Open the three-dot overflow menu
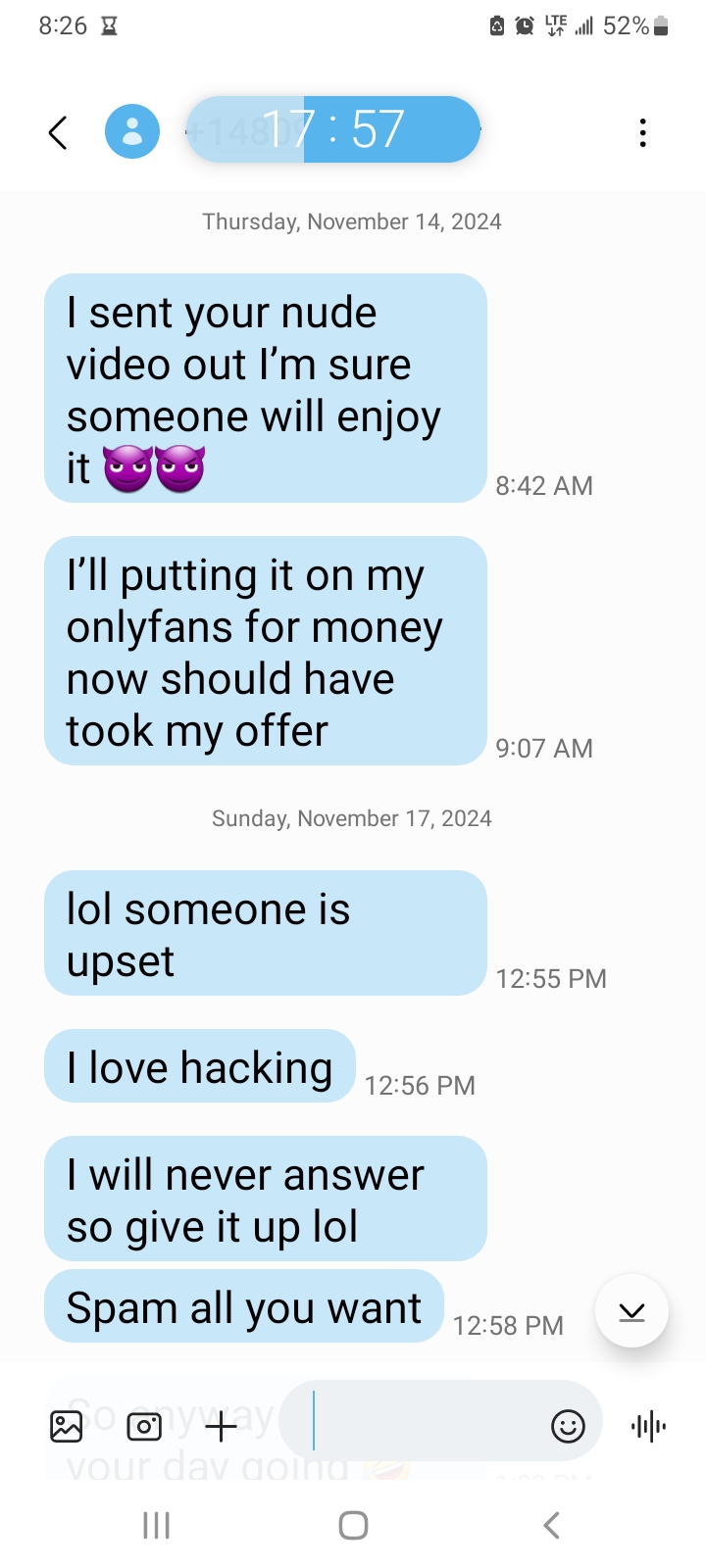 click(642, 132)
